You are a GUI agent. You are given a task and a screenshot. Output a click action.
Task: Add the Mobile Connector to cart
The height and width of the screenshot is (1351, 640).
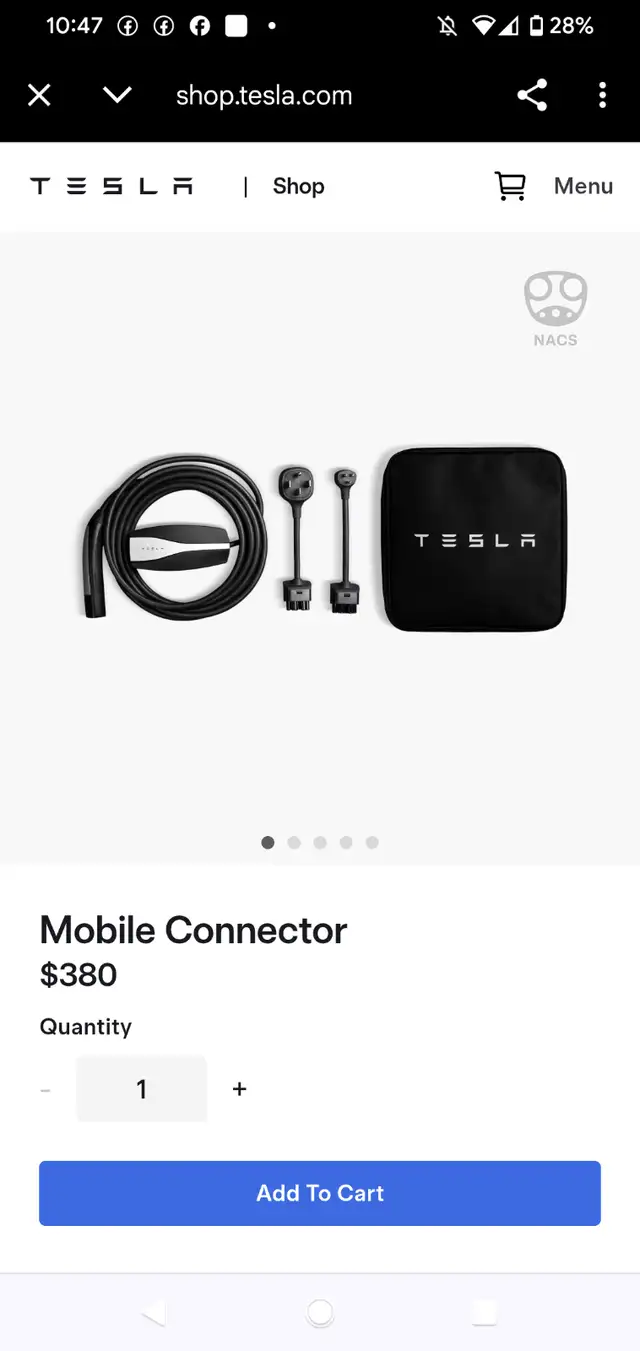tap(320, 1193)
